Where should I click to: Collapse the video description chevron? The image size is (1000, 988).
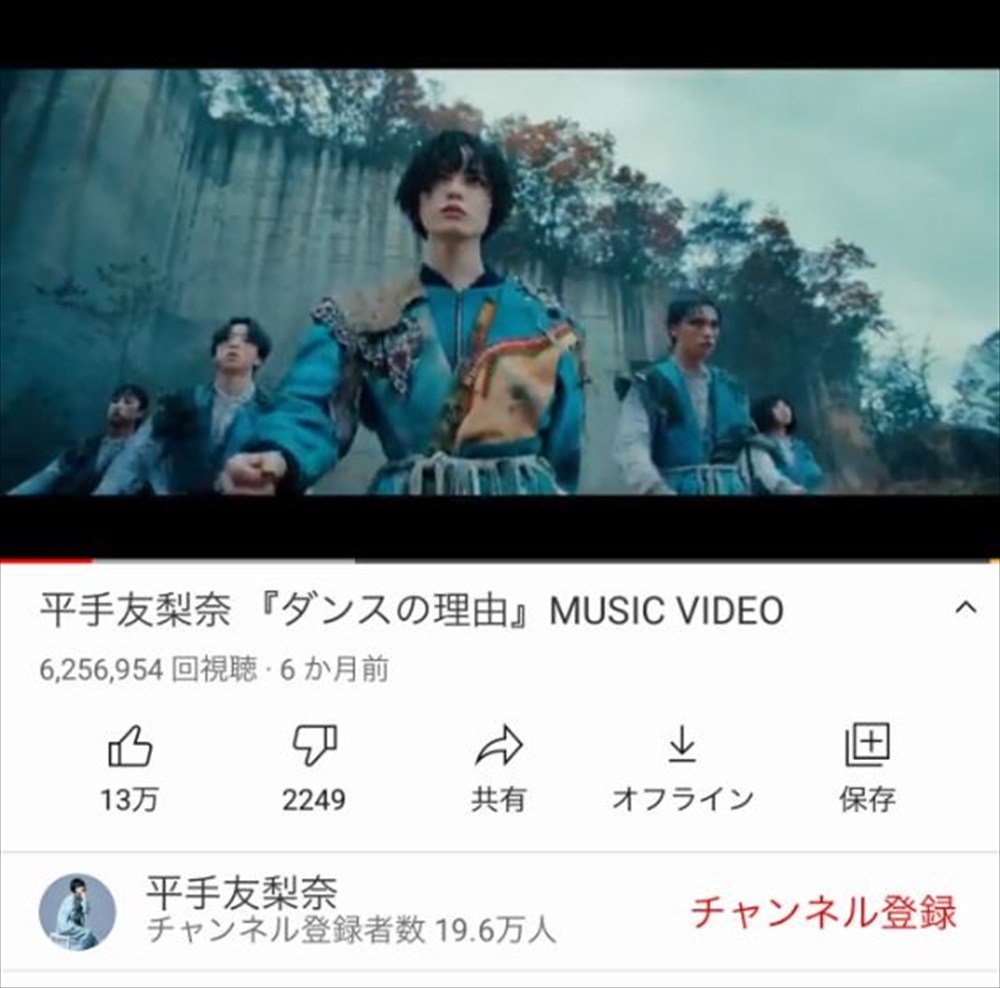(x=965, y=608)
